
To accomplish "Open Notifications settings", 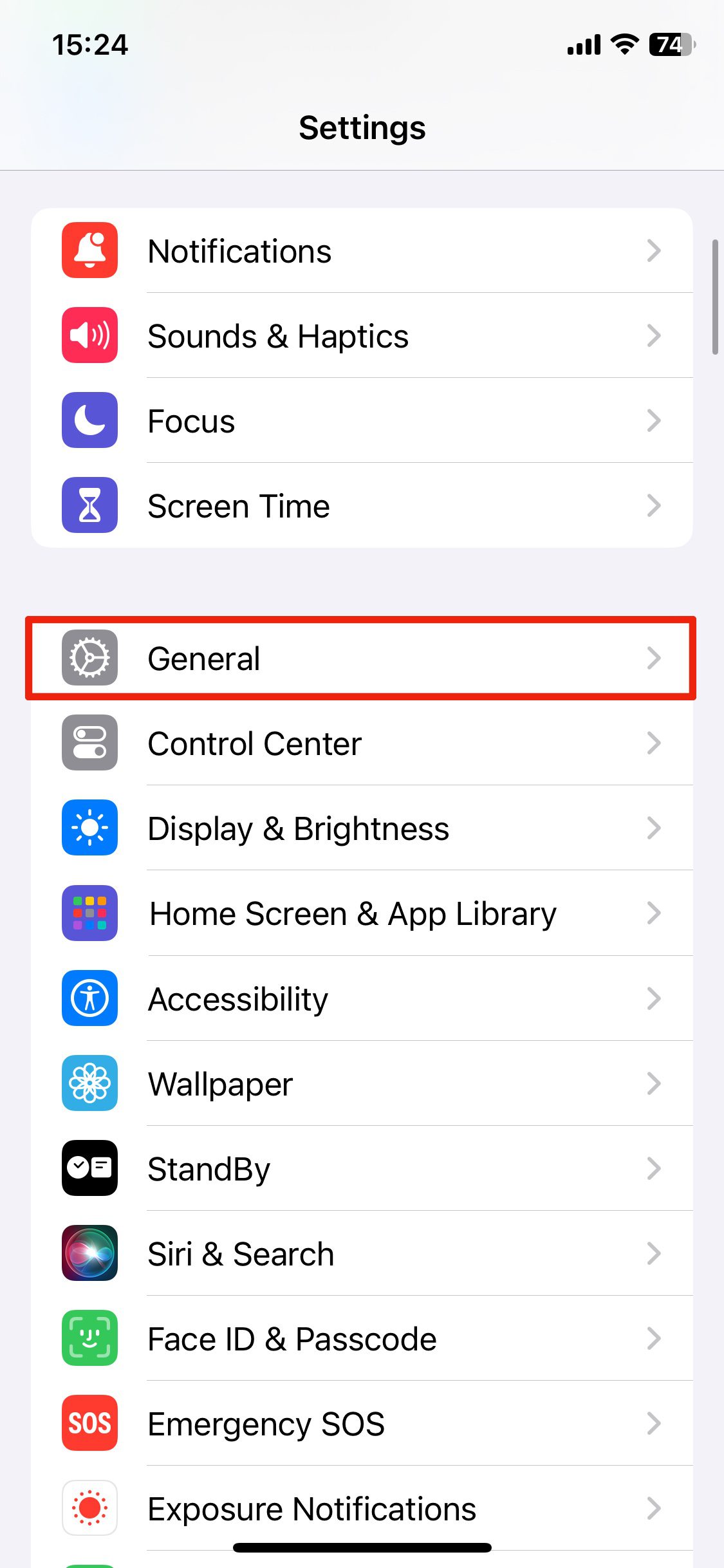I will [x=362, y=250].
